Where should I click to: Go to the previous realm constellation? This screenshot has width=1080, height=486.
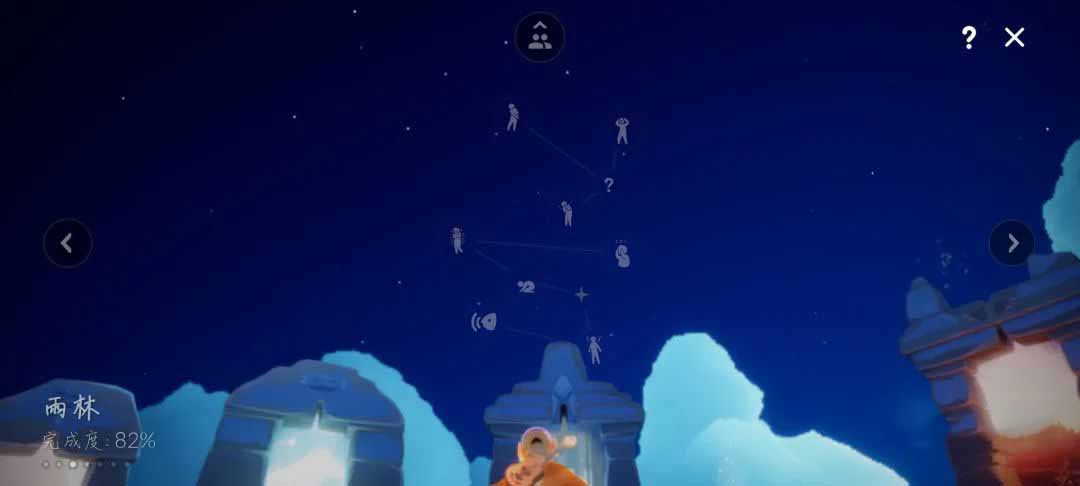tap(67, 243)
